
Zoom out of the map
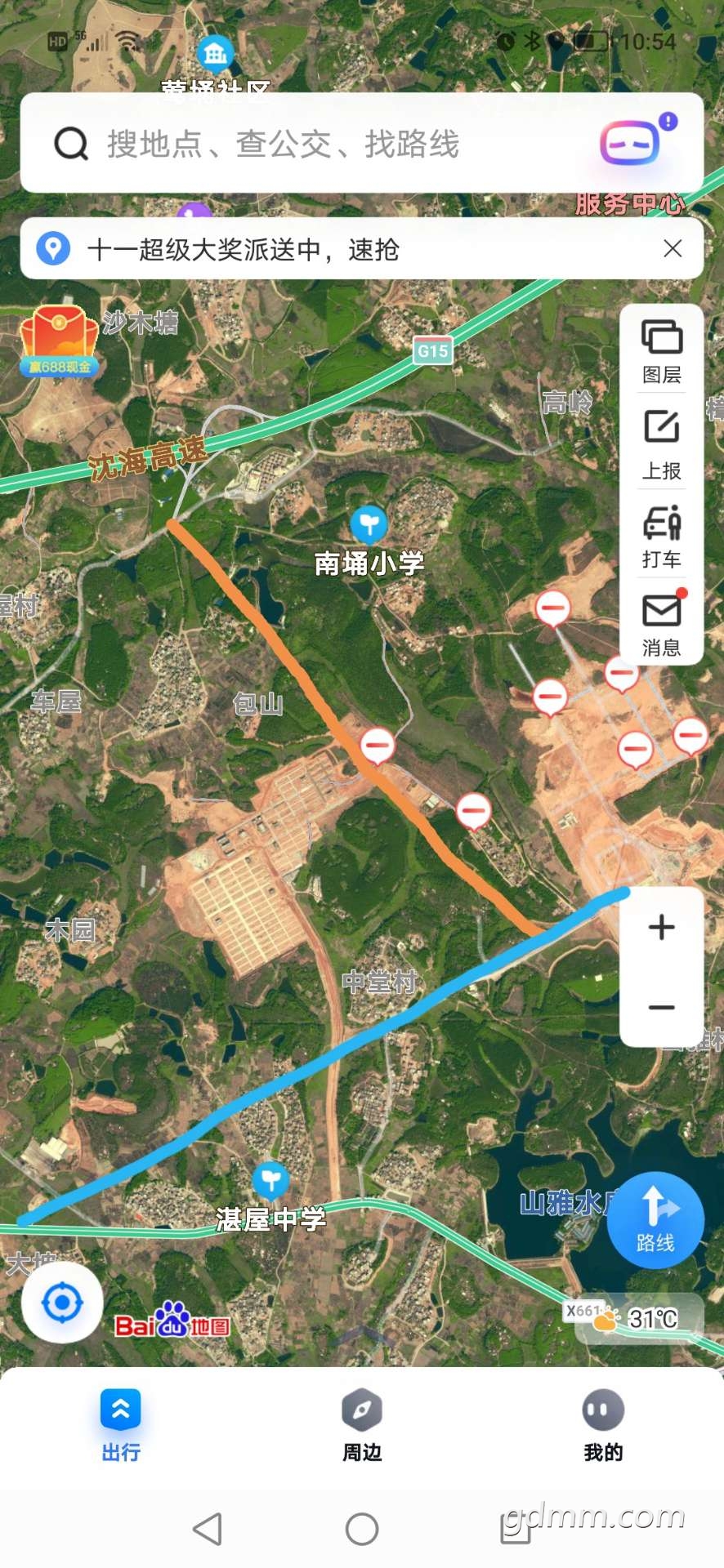coord(661,1007)
